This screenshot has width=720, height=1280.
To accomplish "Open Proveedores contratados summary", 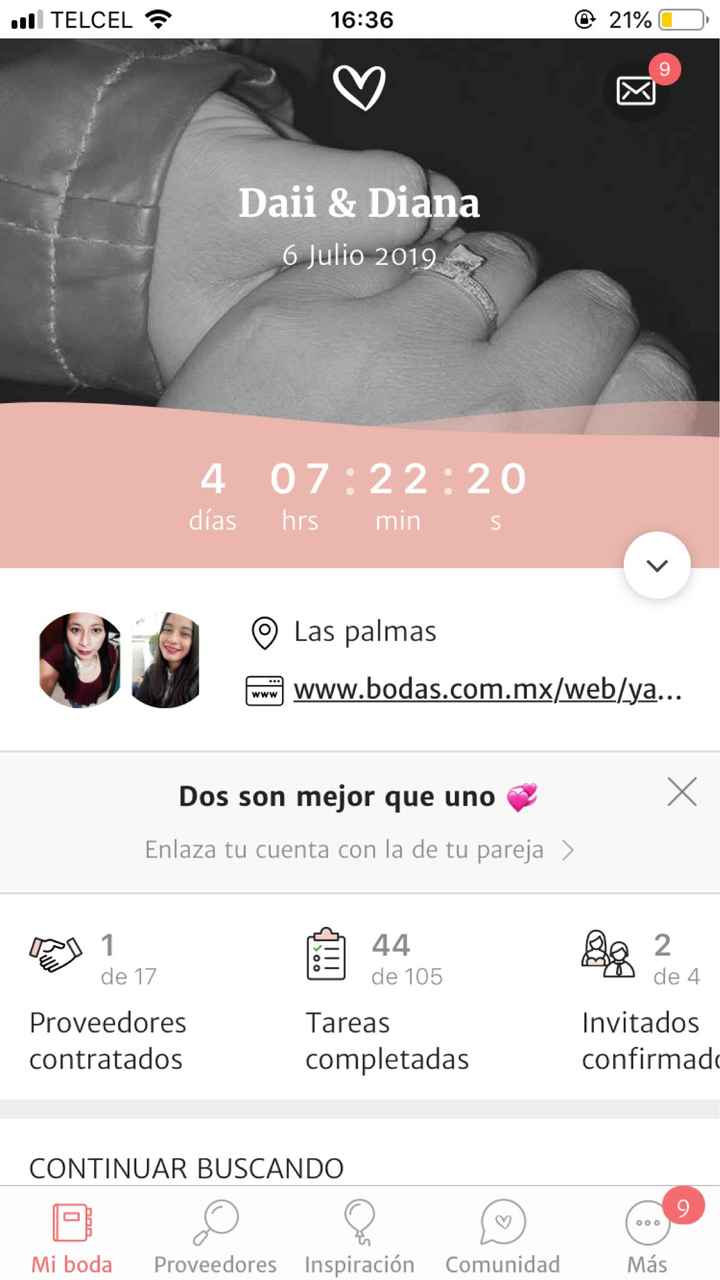I will (x=108, y=1002).
